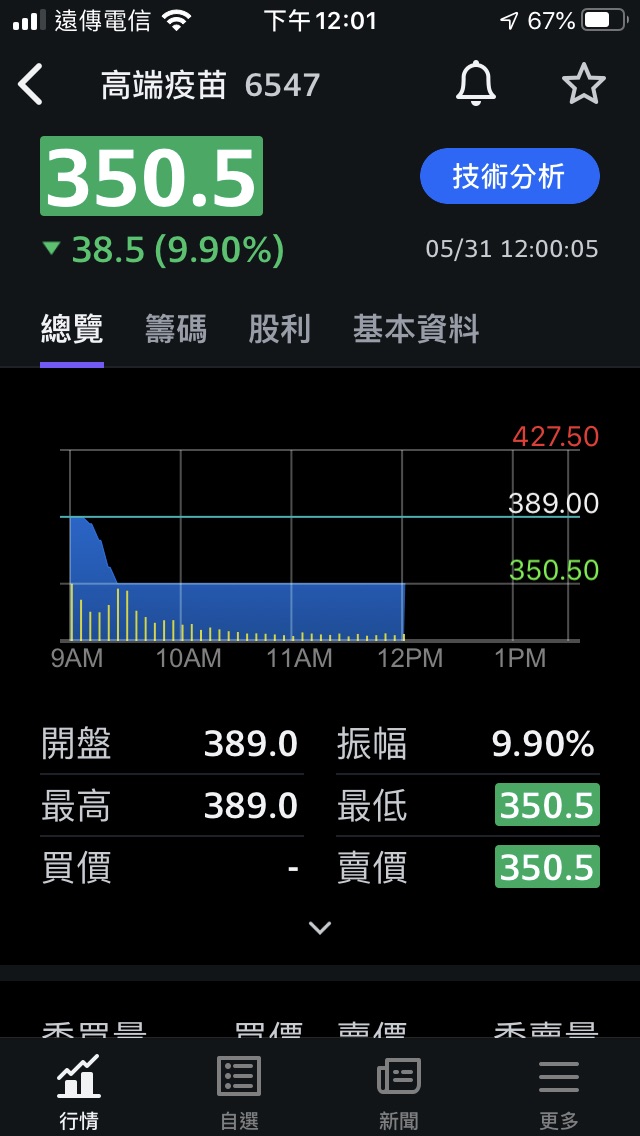Switch to the 股利 tab
The height and width of the screenshot is (1136, 640).
[279, 330]
